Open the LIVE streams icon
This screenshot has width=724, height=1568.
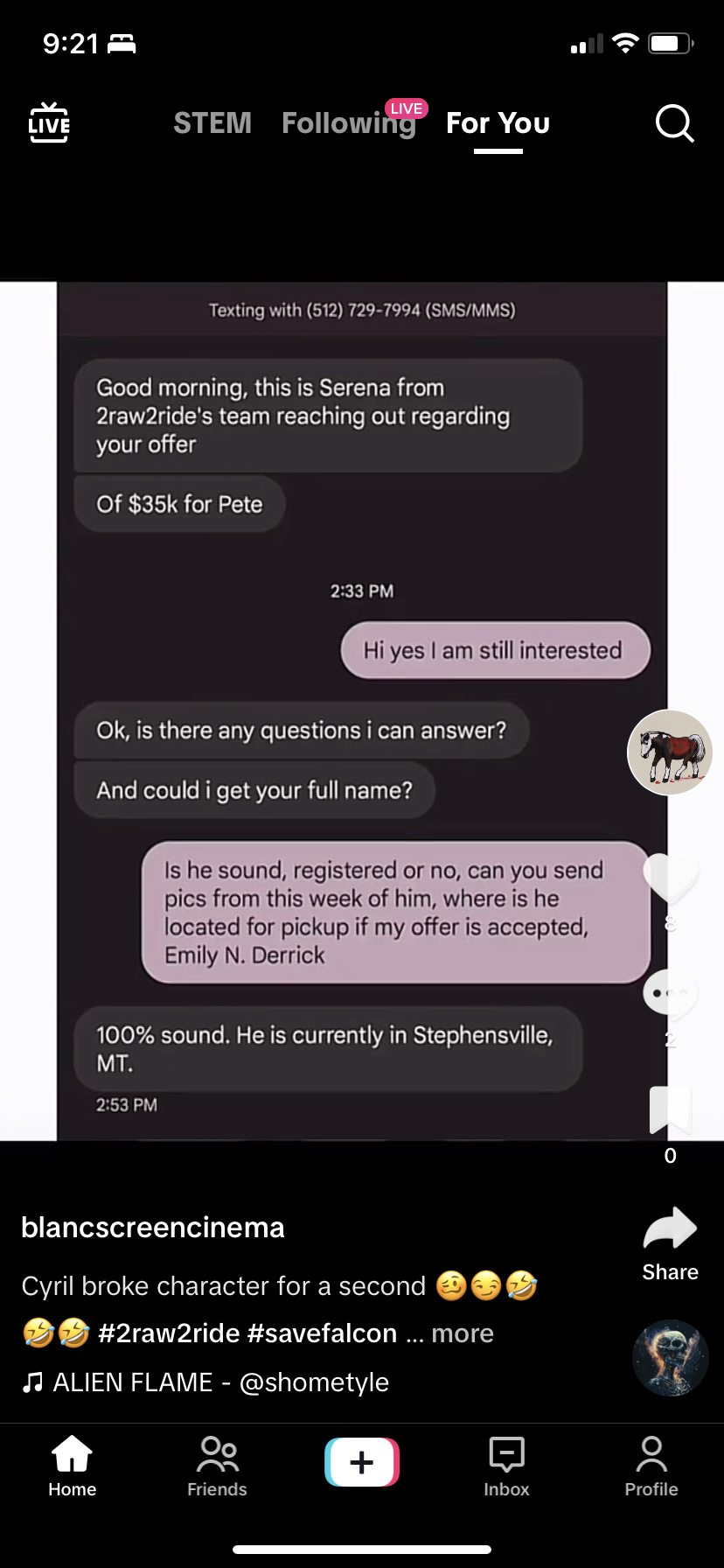(x=49, y=122)
